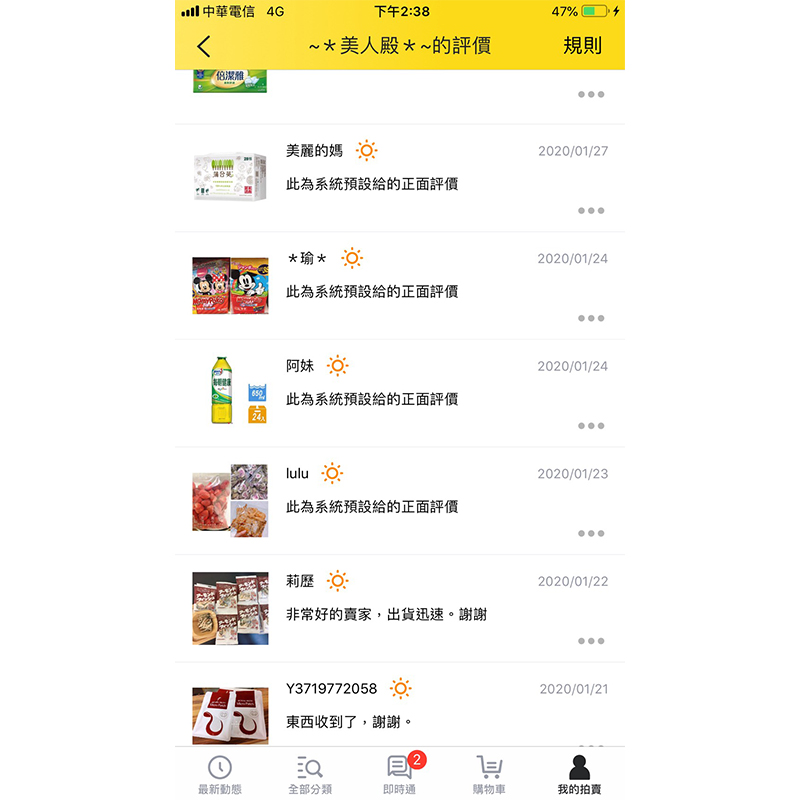View product image in Y3719772058's review

pos(230,715)
